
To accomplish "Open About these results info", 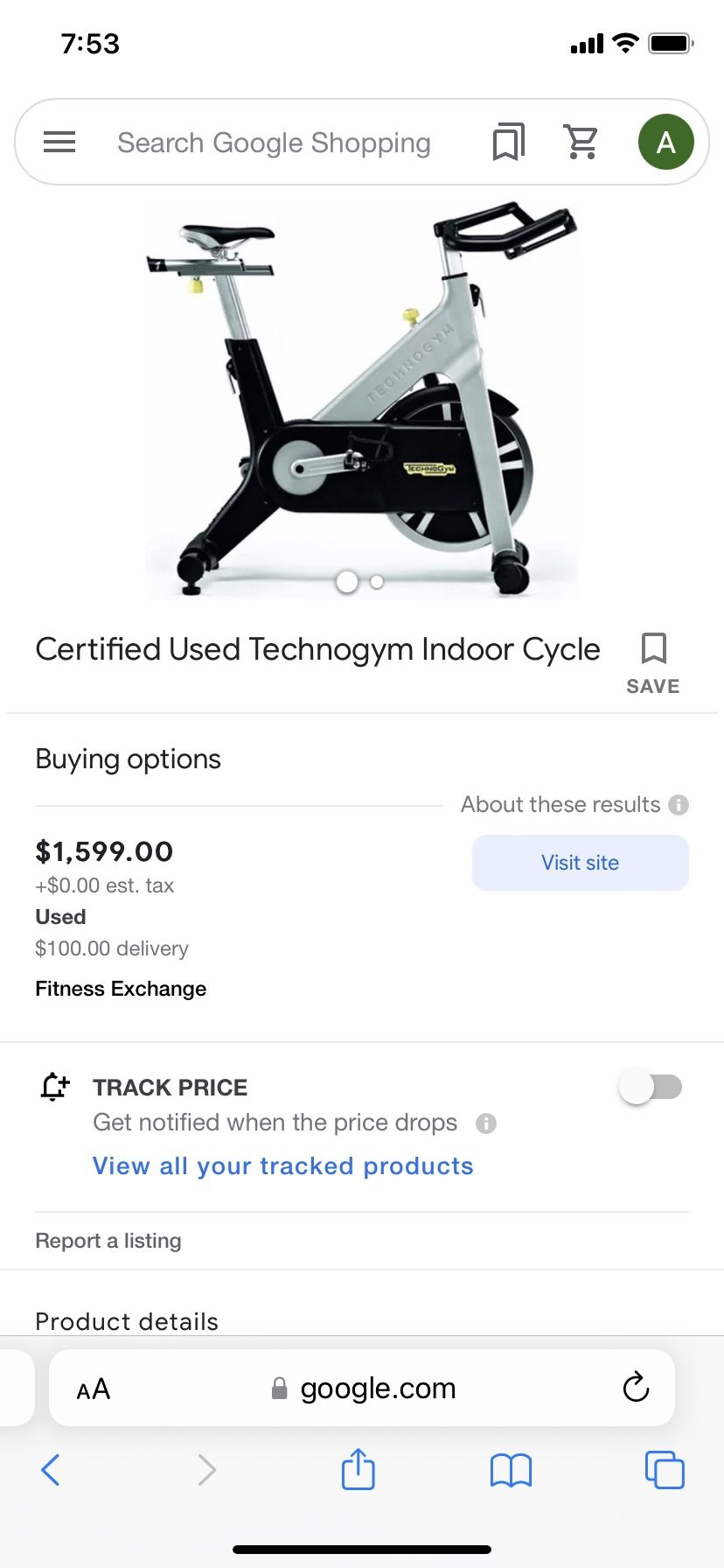I will coord(679,804).
